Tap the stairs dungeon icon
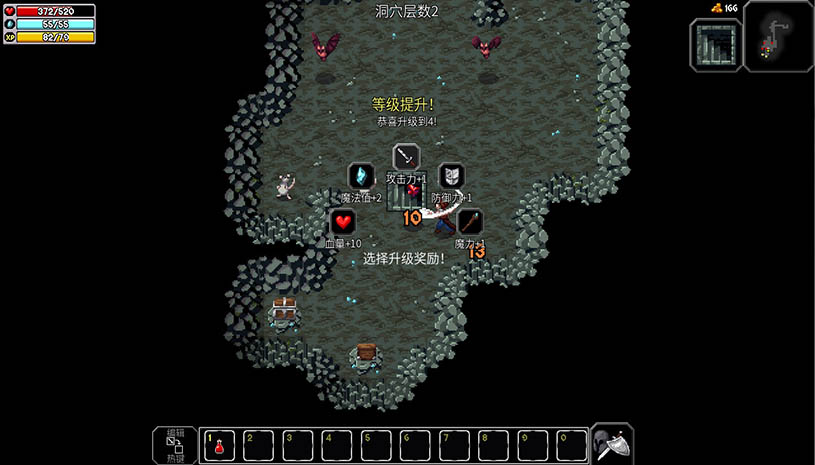The image size is (815, 465). click(x=715, y=45)
